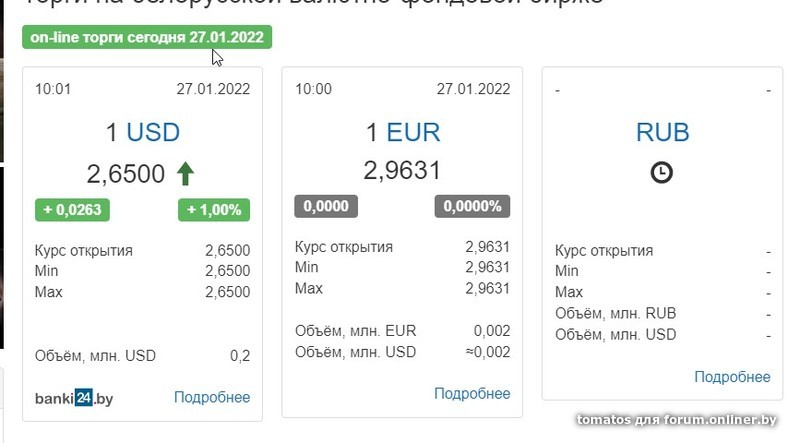Open the 1 USD currency link
Screen dimensions: 800x443
[x=143, y=131]
